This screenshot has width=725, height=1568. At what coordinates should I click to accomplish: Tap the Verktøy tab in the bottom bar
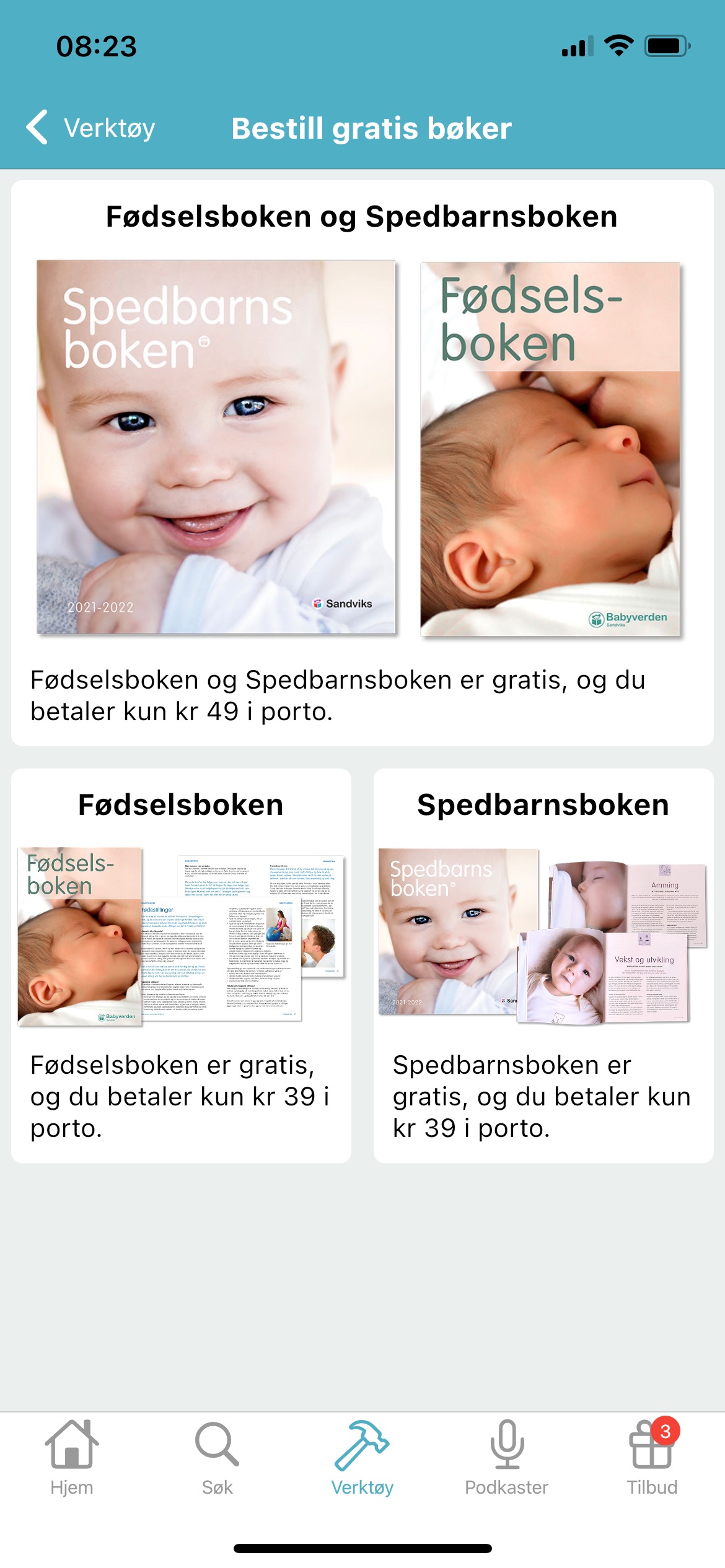[362, 1459]
